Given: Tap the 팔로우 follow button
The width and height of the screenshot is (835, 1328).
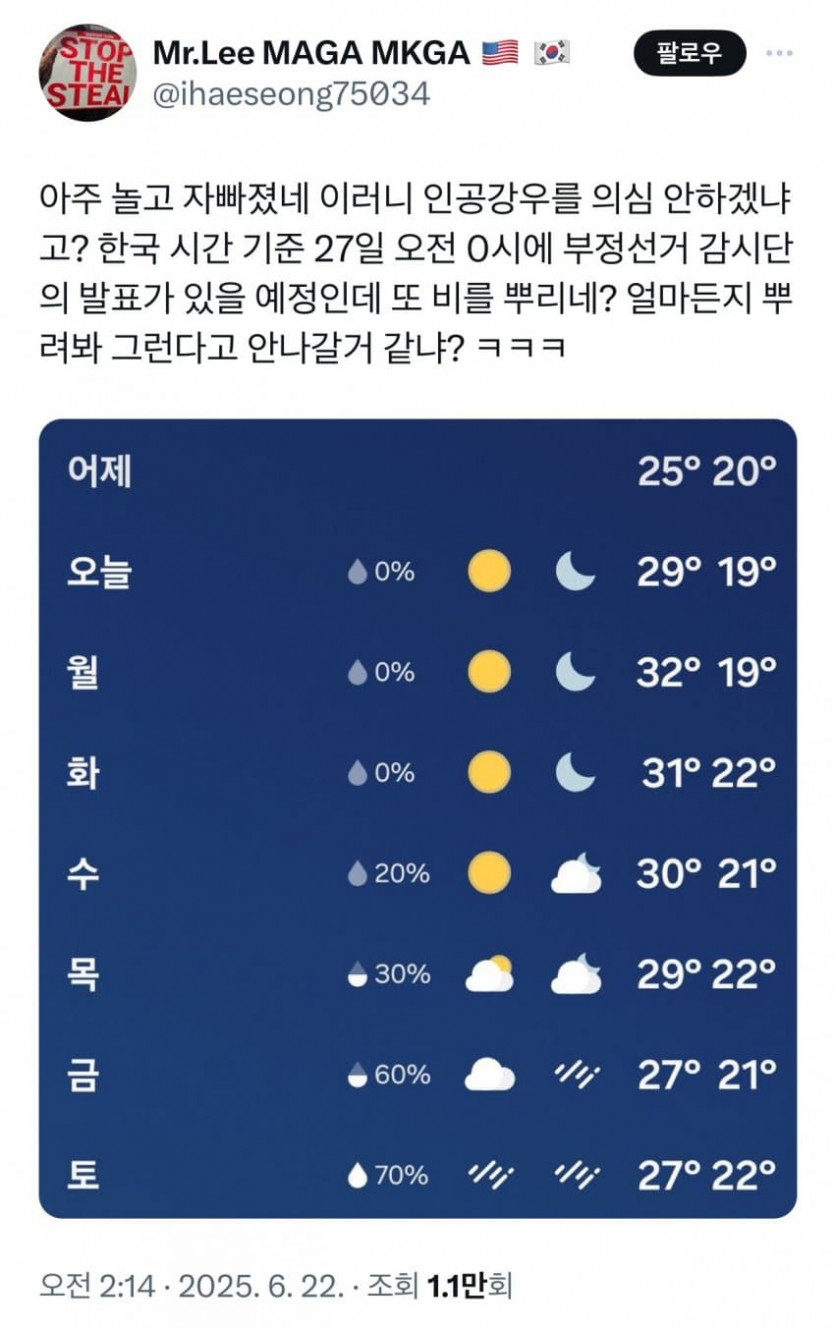Looking at the screenshot, I should pos(689,53).
